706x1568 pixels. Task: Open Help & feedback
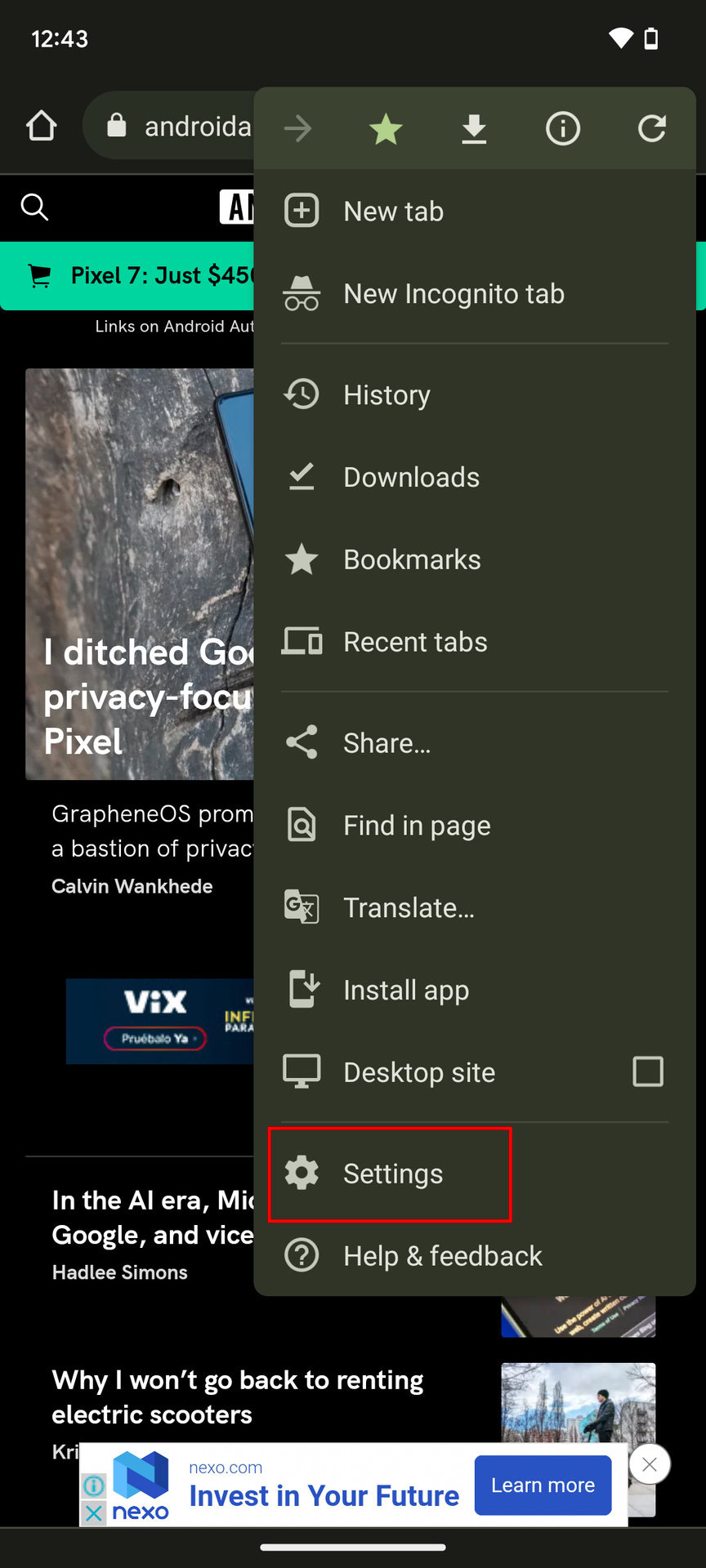442,1256
